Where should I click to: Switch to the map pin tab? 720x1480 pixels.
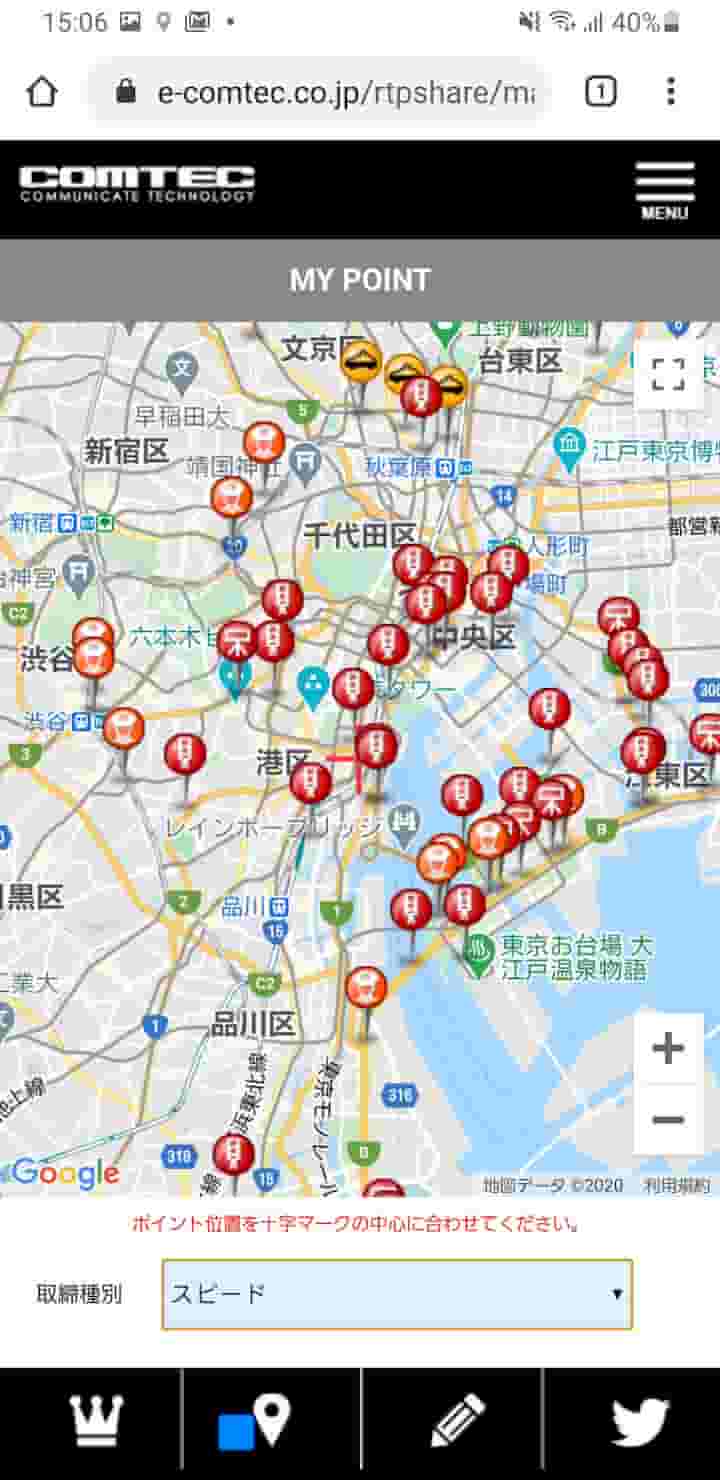click(270, 1420)
